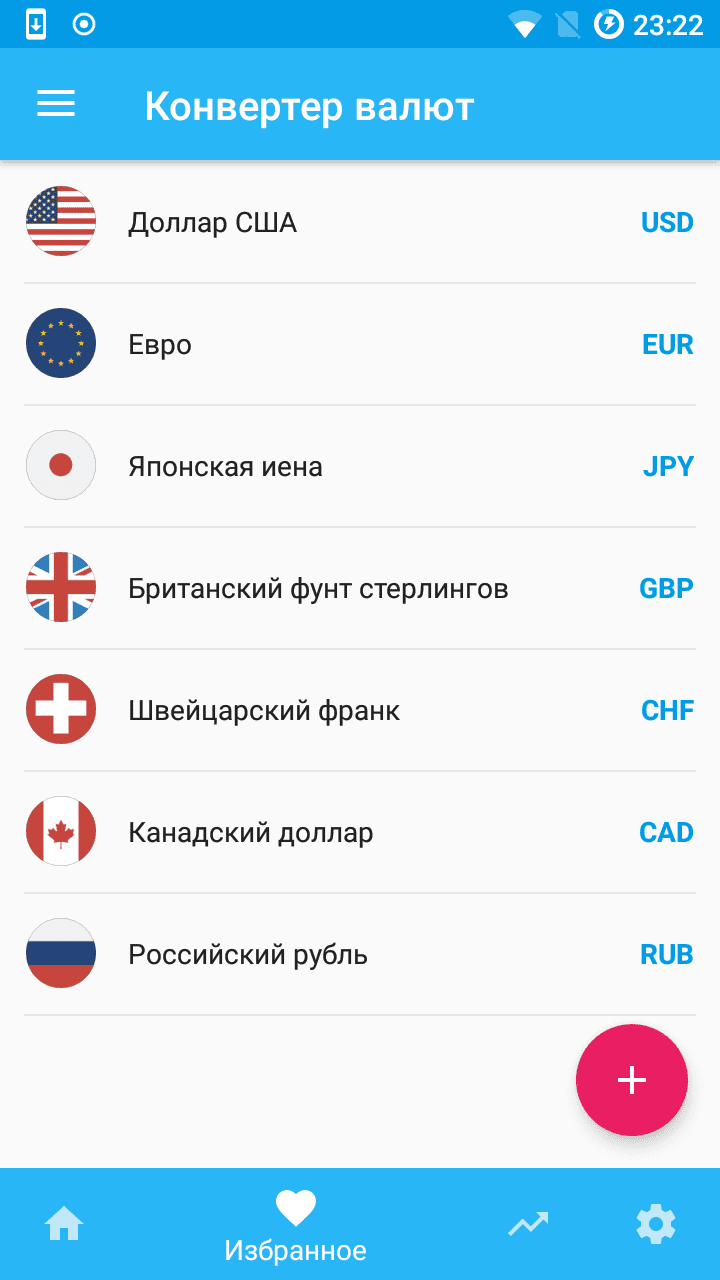Screen dimensions: 720x1280
Task: Open the Евро EUR row
Action: 360,345
